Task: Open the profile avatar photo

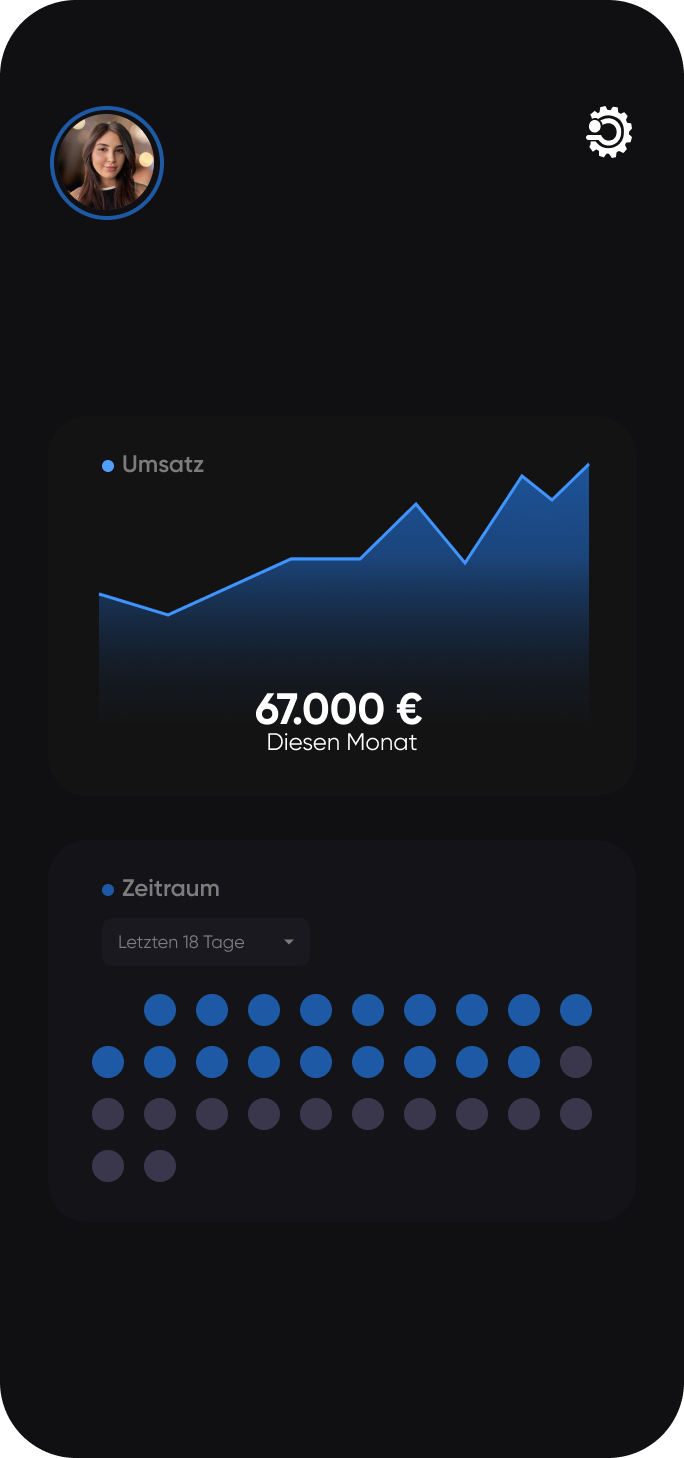Action: click(x=107, y=163)
